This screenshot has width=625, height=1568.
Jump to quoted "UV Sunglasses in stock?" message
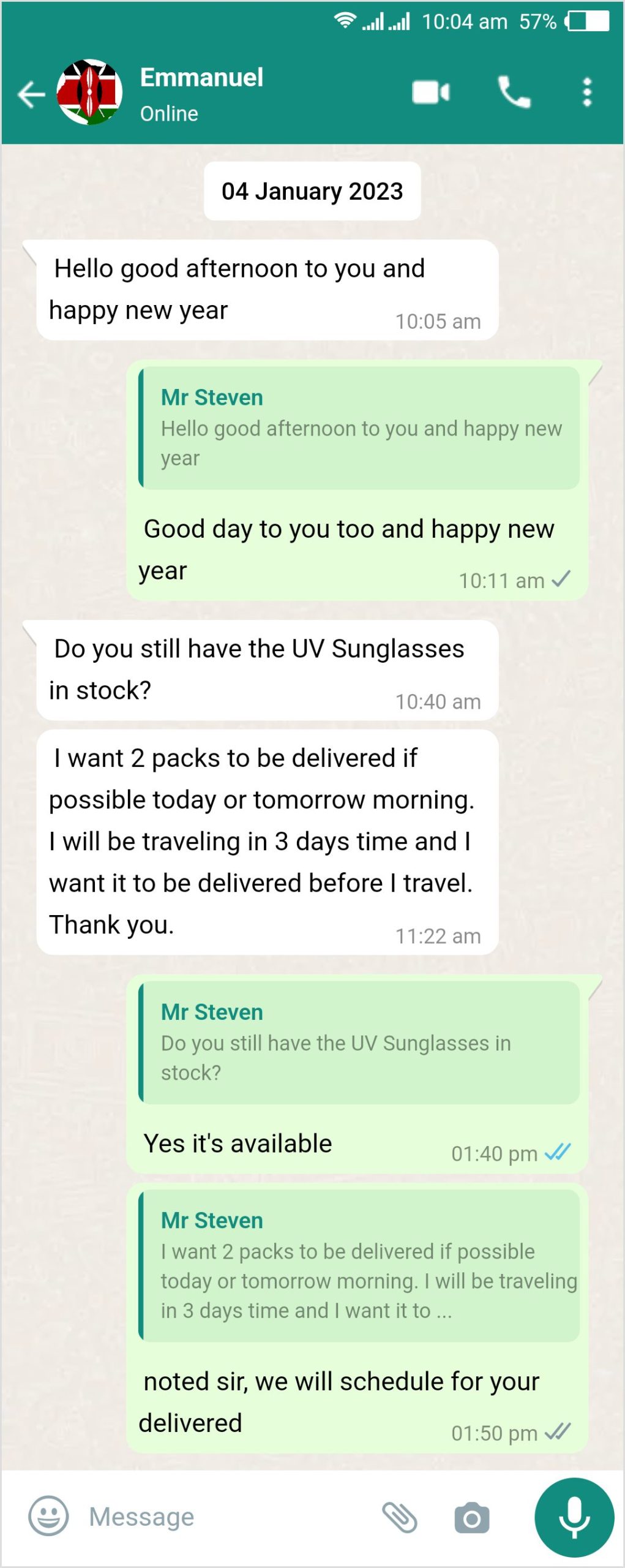click(x=359, y=1042)
